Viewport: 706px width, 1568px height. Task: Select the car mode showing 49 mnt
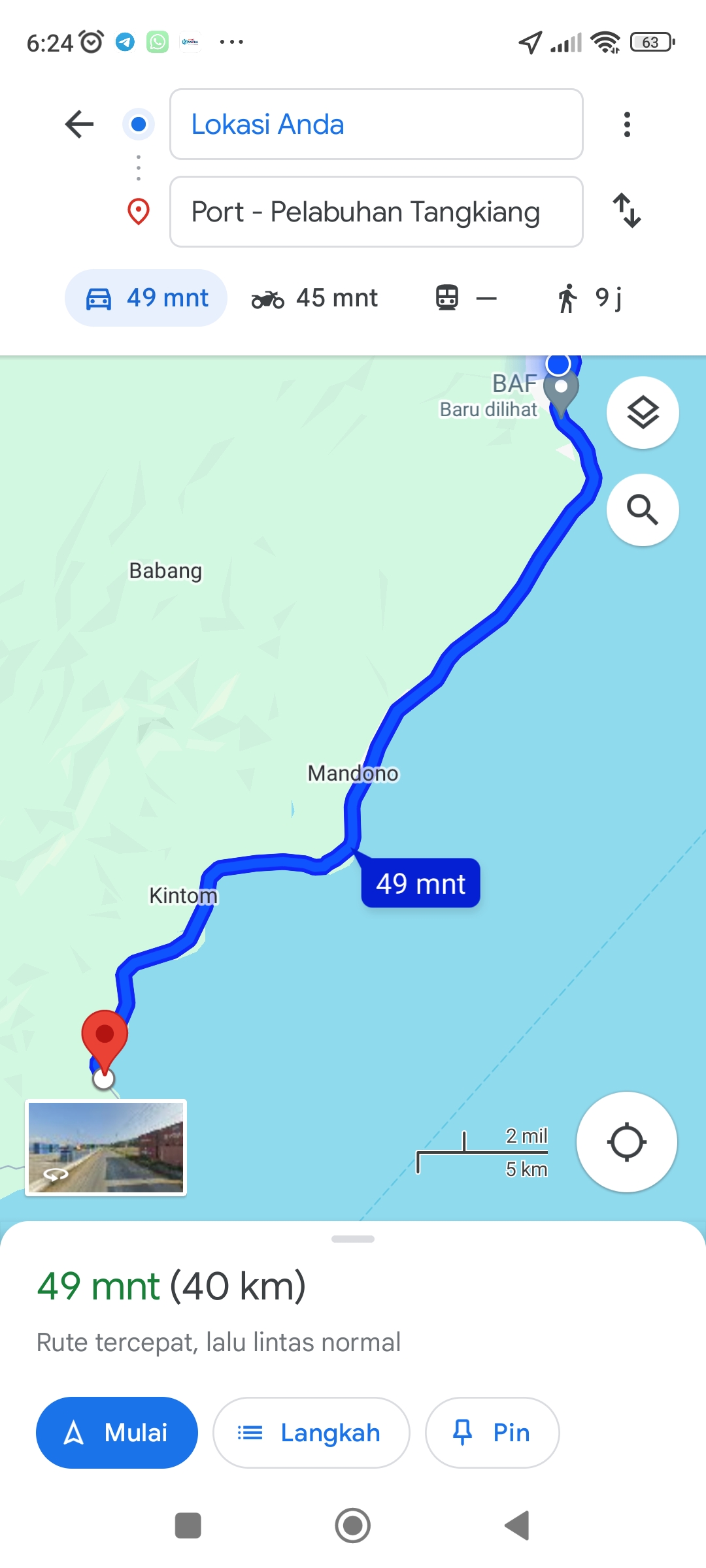coord(146,298)
